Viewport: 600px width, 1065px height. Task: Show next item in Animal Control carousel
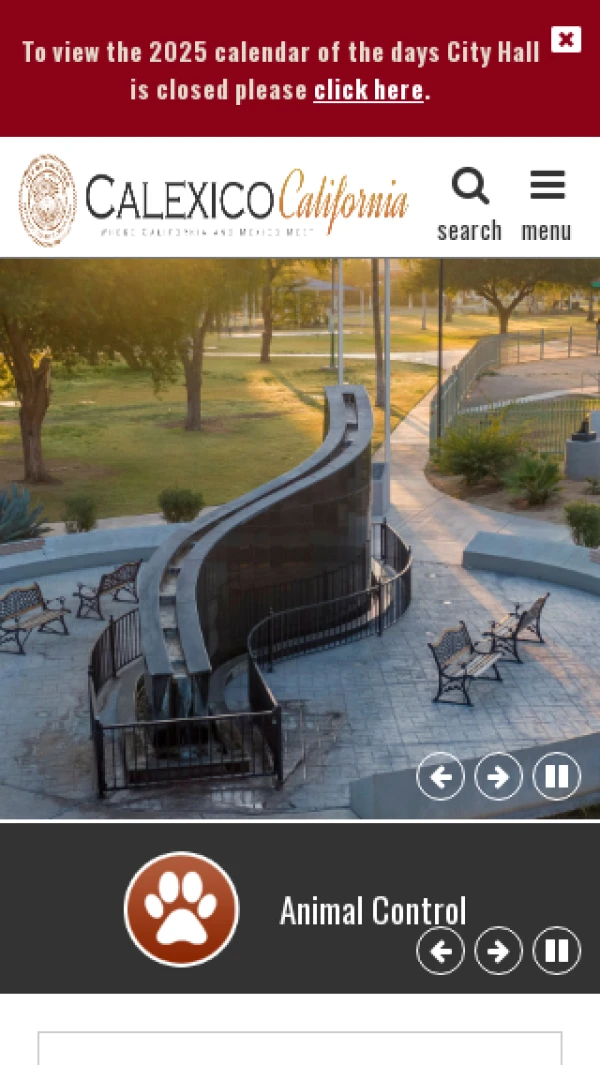tap(499, 950)
